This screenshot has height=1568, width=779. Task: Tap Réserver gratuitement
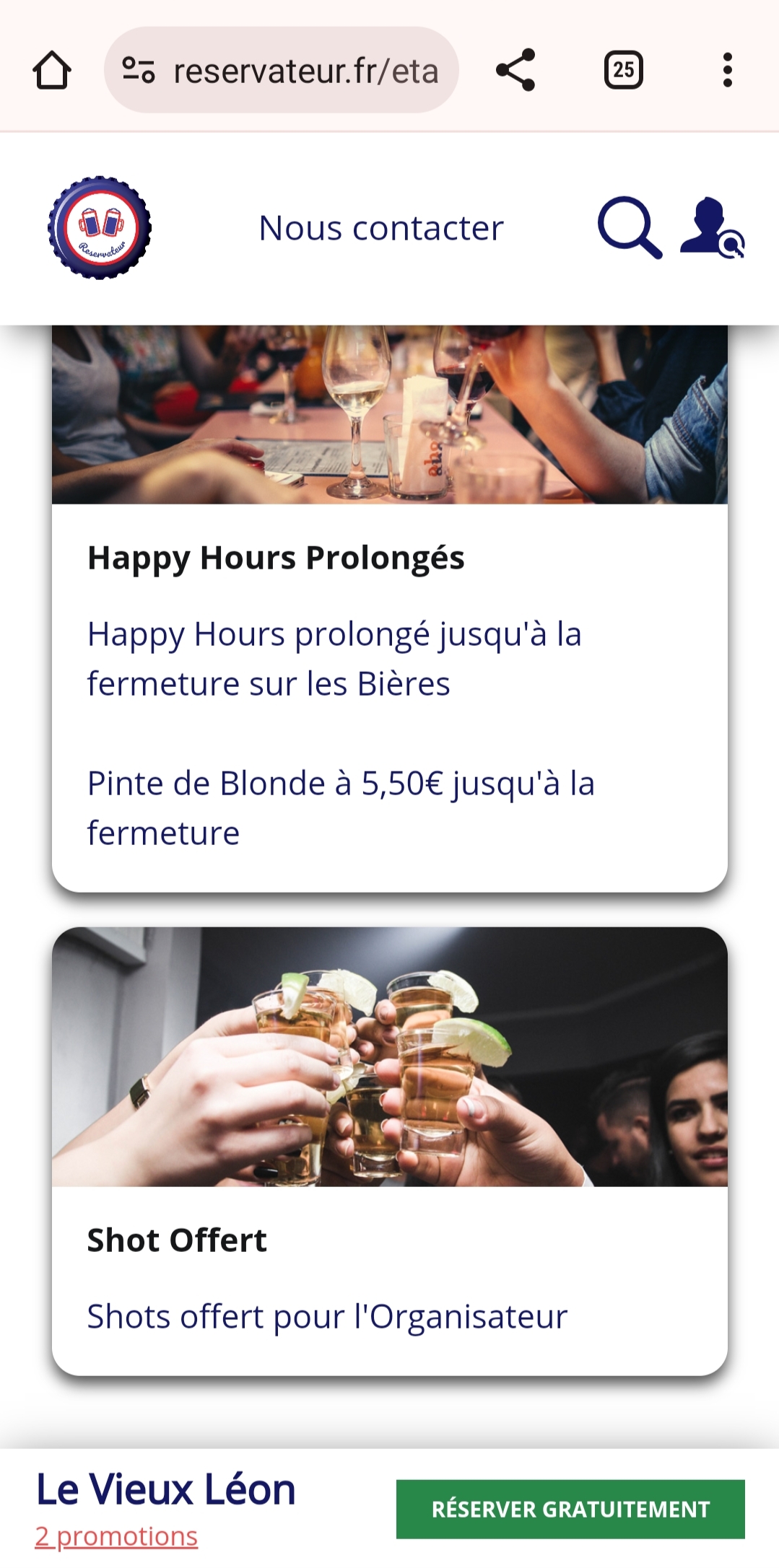coord(570,1510)
